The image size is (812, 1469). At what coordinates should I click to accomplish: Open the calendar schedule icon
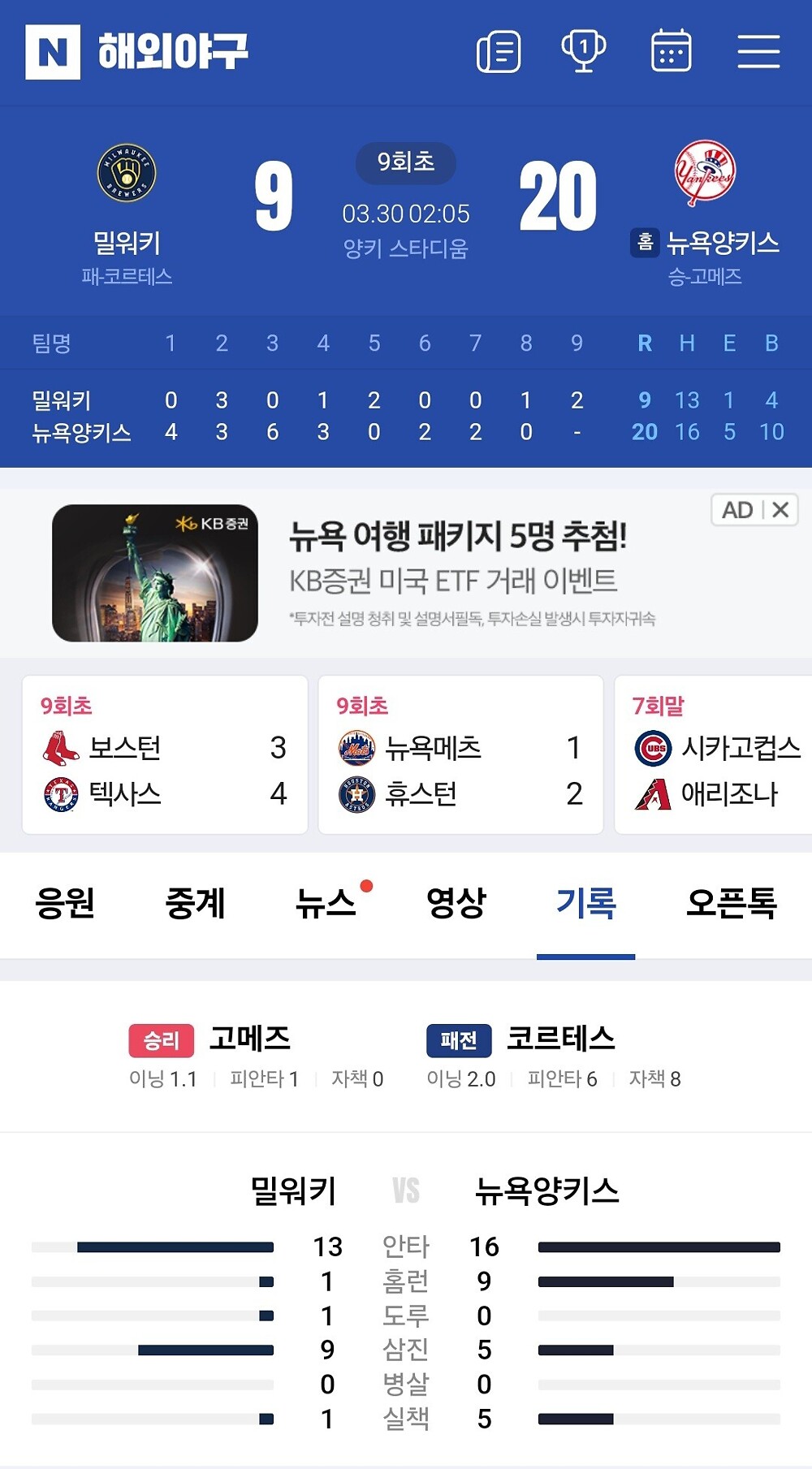[672, 52]
